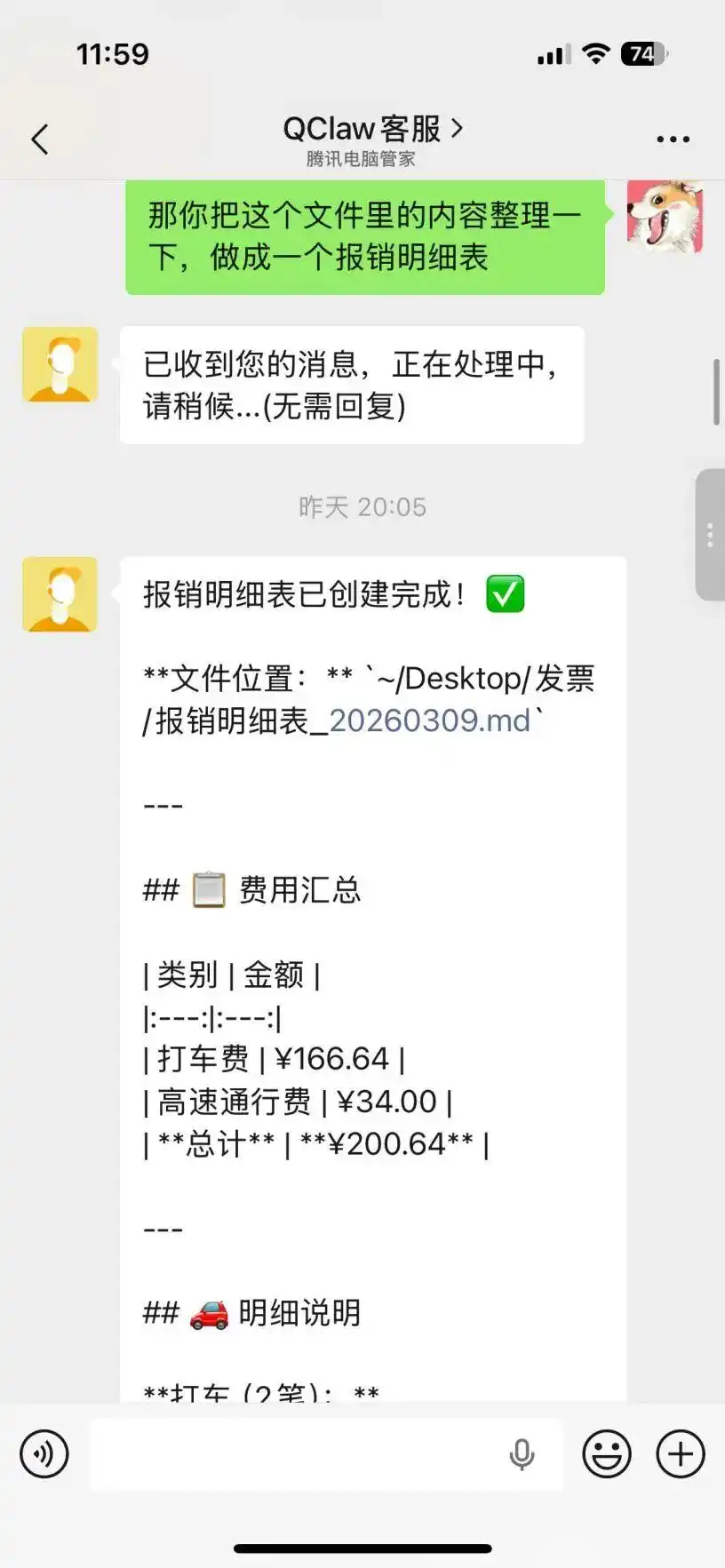Tap the back arrow to leave the chat

[37, 139]
